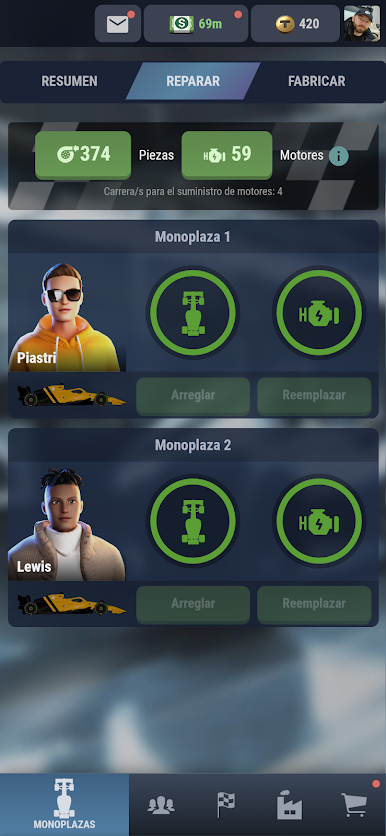Image resolution: width=386 pixels, height=836 pixels.
Task: Tap Reemplazar for Piastri's car
Action: pos(314,396)
